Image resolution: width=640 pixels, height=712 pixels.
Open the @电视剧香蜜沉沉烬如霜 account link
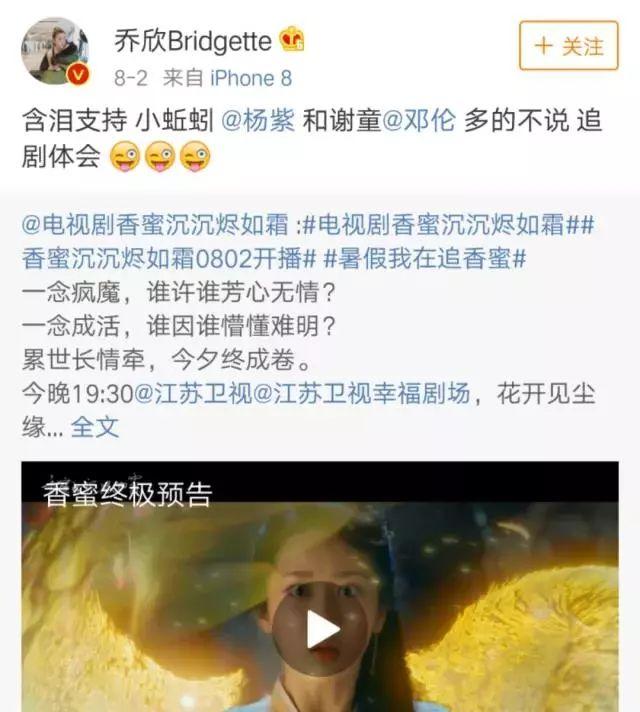tap(160, 225)
